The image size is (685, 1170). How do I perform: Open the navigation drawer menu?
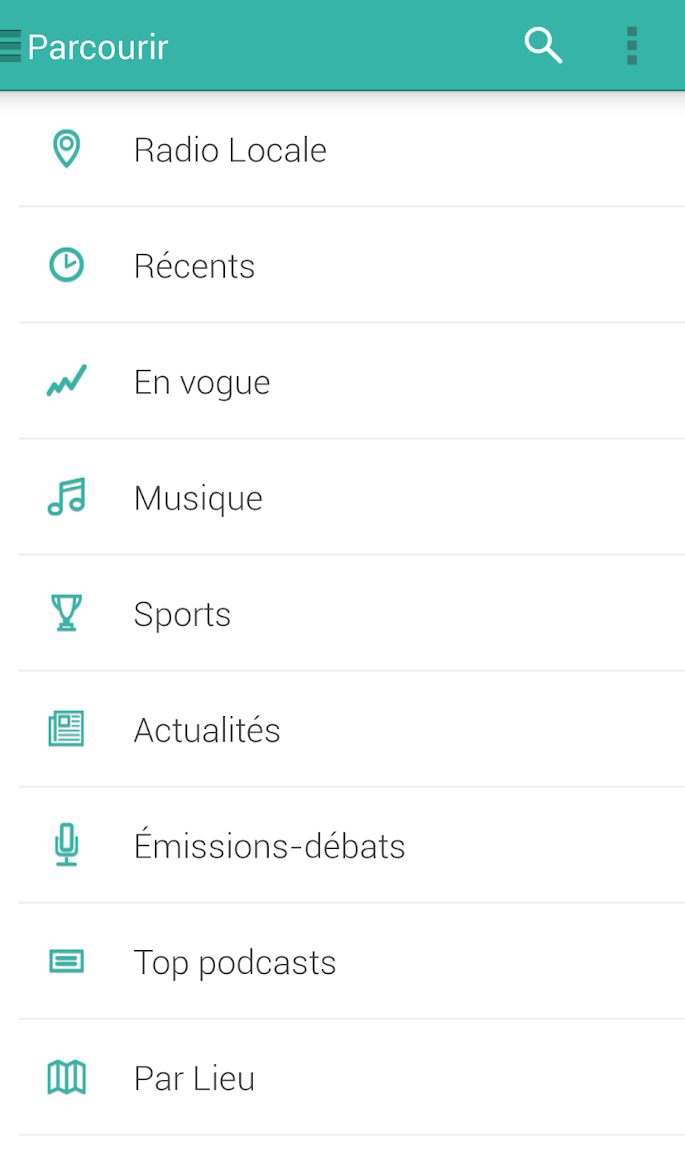coord(11,46)
